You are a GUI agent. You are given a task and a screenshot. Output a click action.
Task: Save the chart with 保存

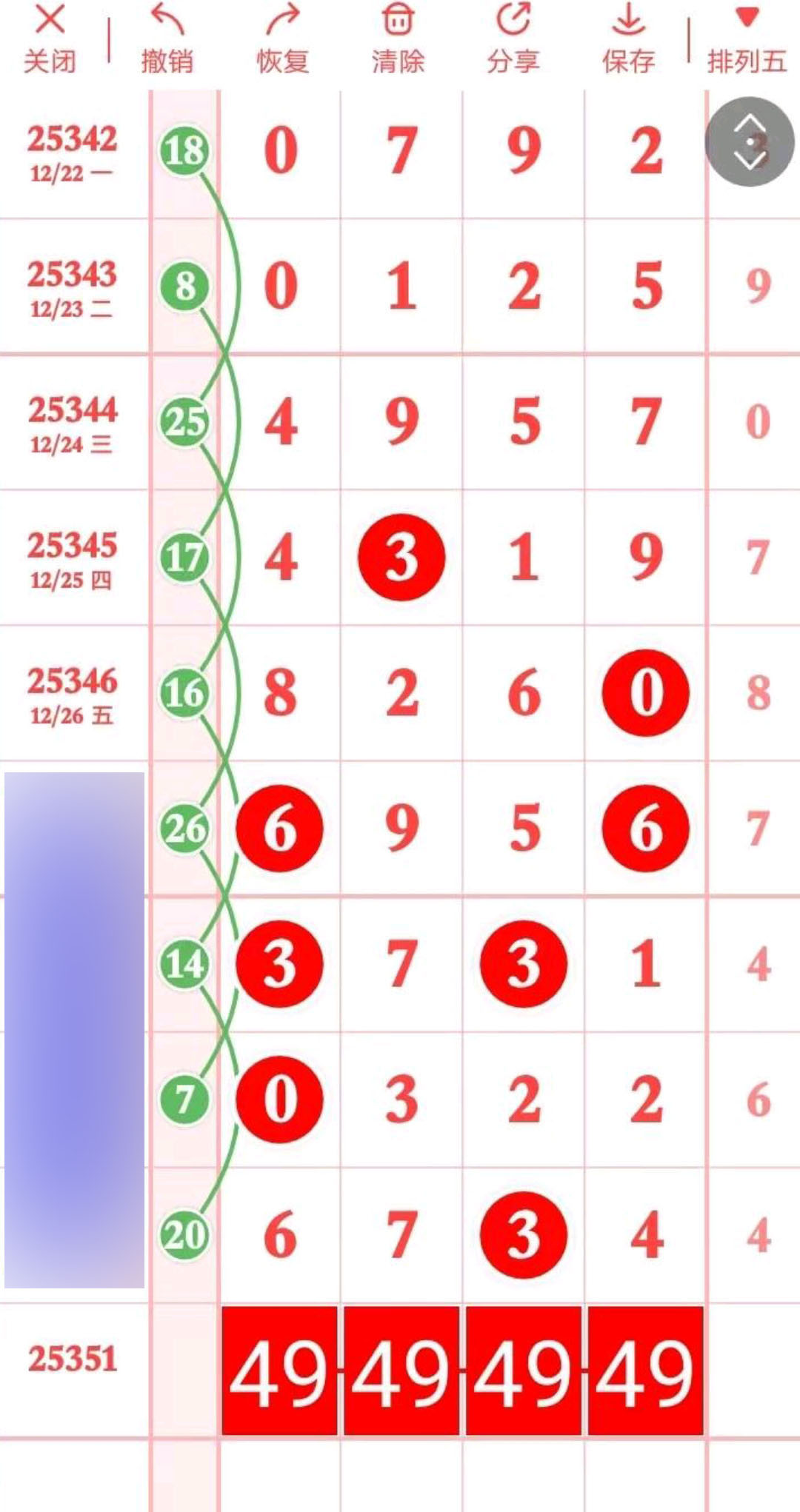pyautogui.click(x=628, y=39)
